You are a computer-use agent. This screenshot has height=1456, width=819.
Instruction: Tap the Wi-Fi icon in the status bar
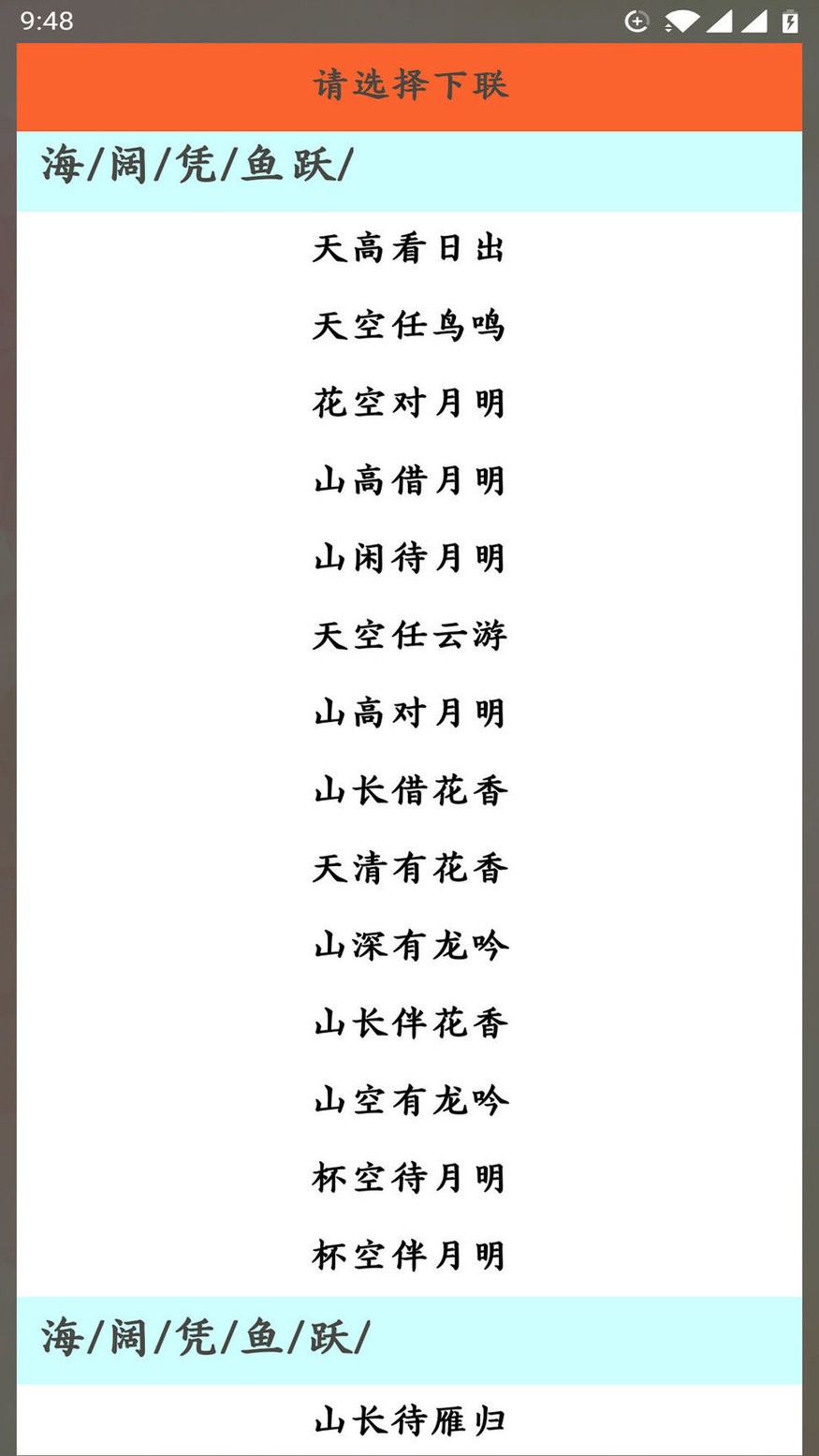point(682,21)
